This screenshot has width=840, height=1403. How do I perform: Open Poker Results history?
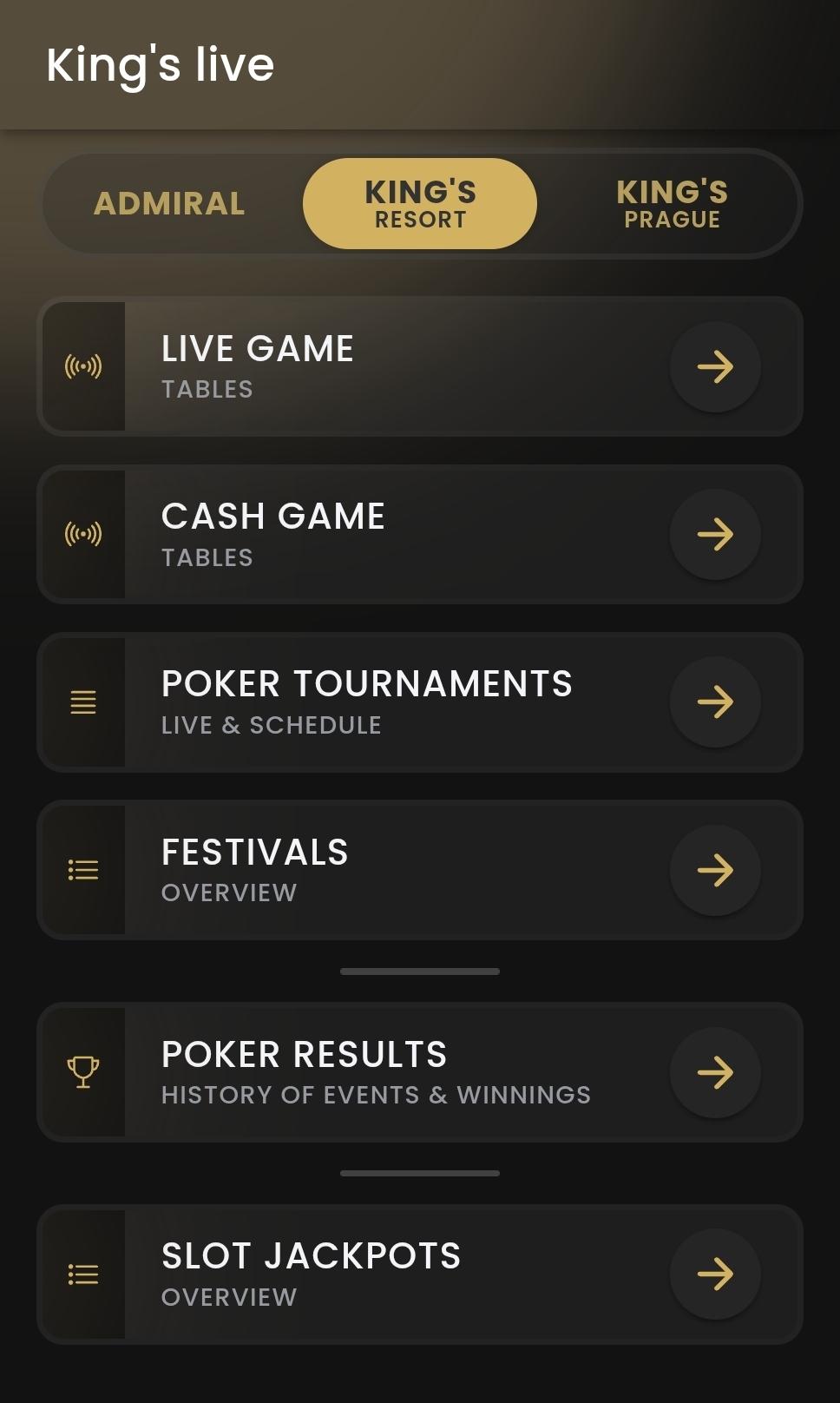pyautogui.click(x=420, y=1072)
